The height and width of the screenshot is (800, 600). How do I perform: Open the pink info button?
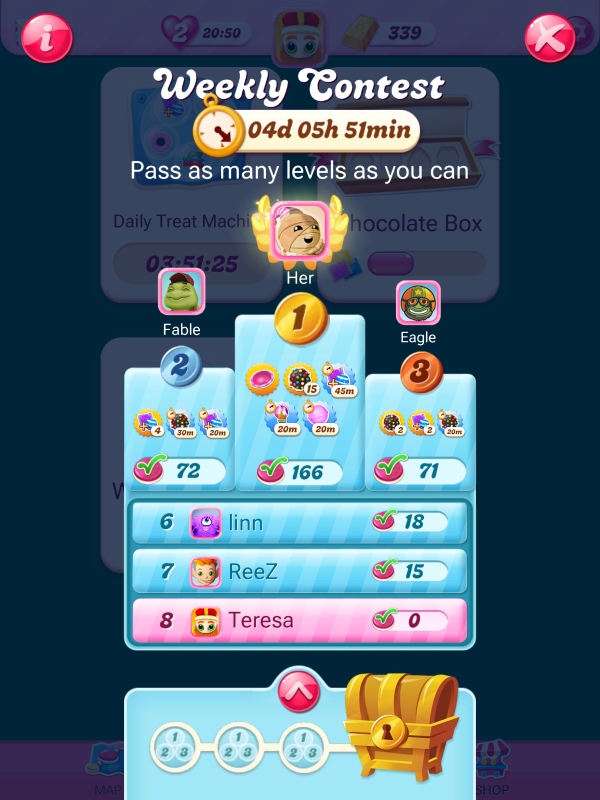pyautogui.click(x=46, y=38)
